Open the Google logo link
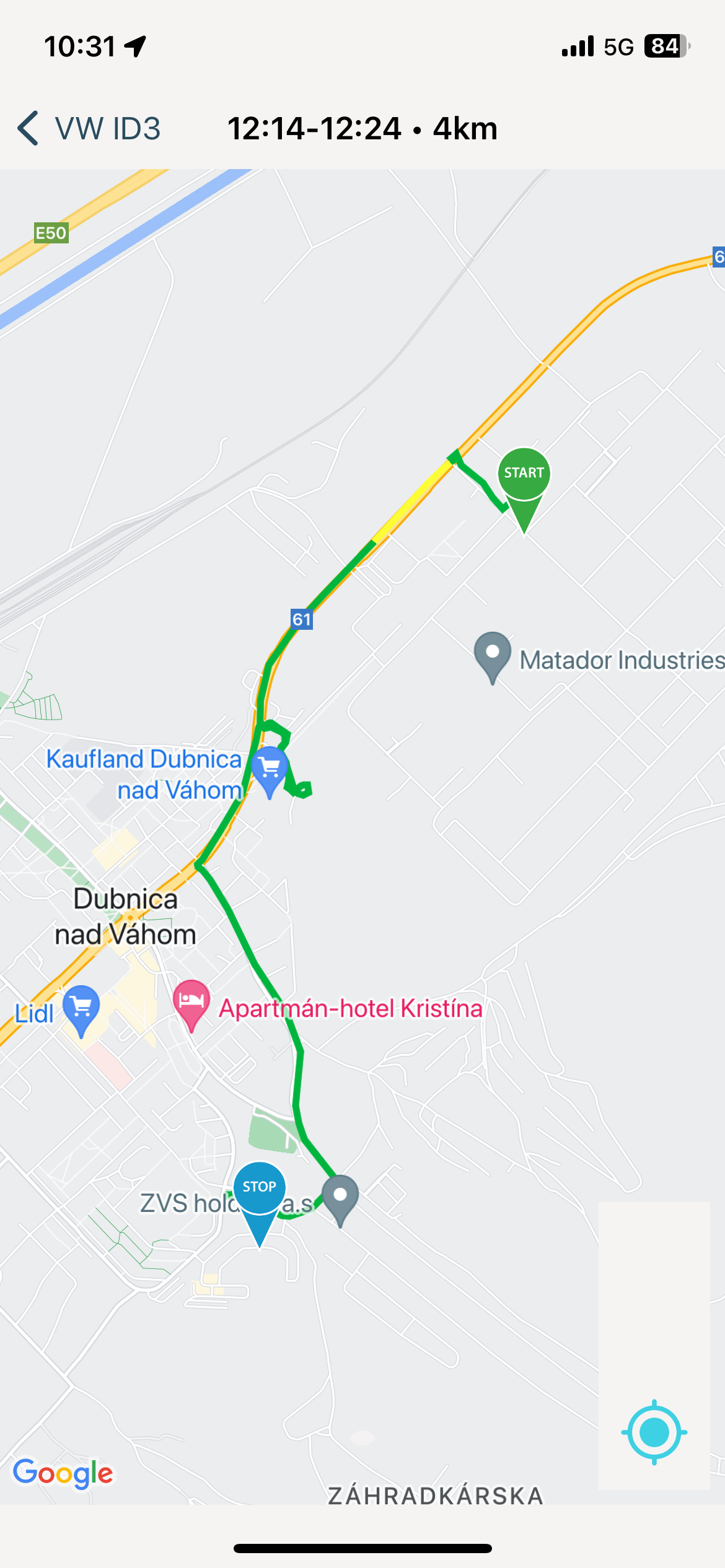This screenshot has width=725, height=1568. (63, 1474)
